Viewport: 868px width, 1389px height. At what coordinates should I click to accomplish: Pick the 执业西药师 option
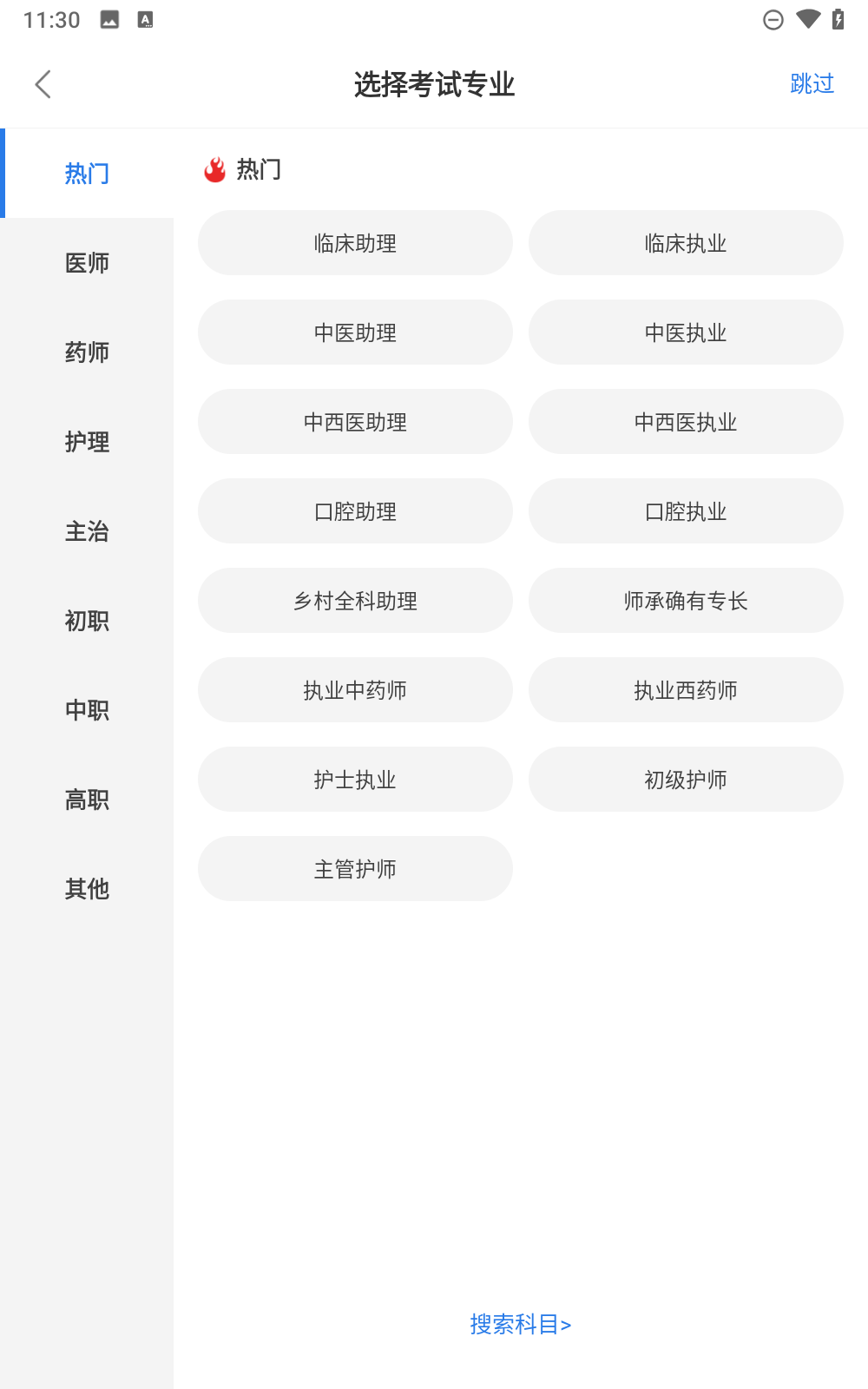(x=686, y=690)
